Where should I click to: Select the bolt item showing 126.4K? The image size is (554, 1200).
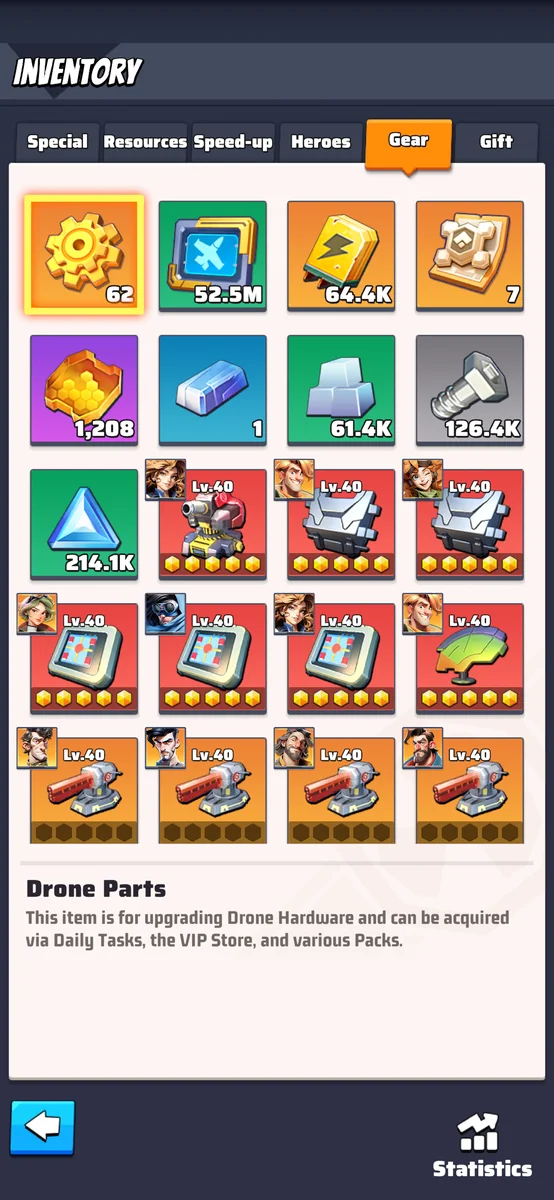[470, 389]
